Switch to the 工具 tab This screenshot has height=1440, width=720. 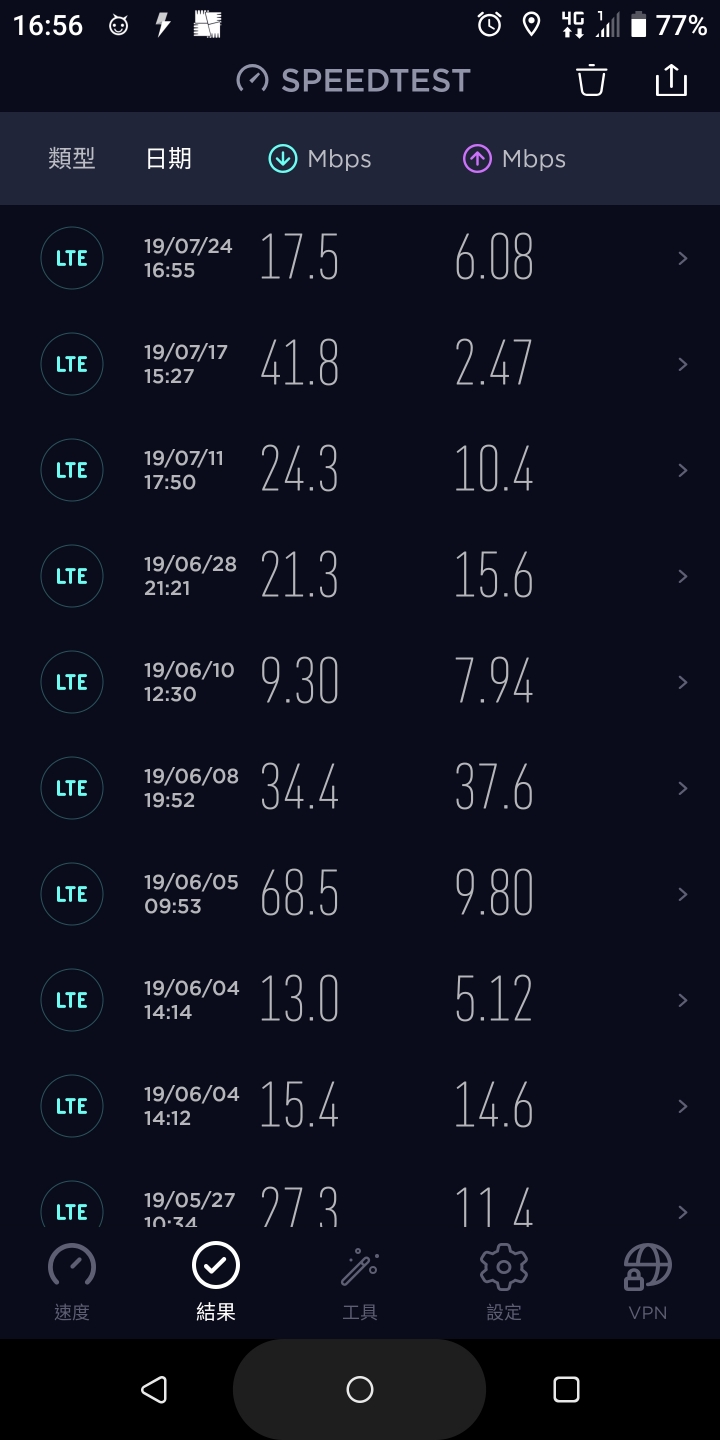point(360,1283)
